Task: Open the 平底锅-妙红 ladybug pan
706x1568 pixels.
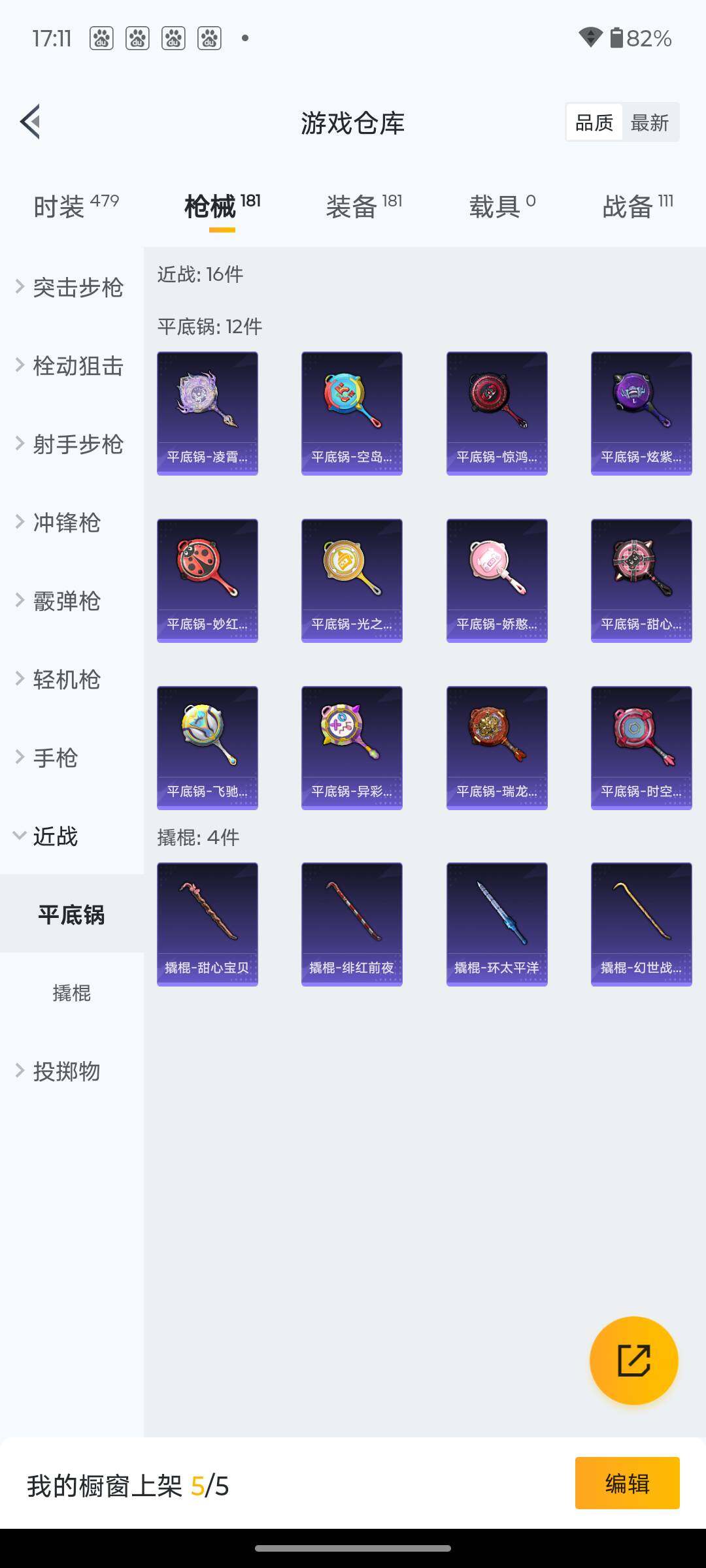Action: click(207, 580)
